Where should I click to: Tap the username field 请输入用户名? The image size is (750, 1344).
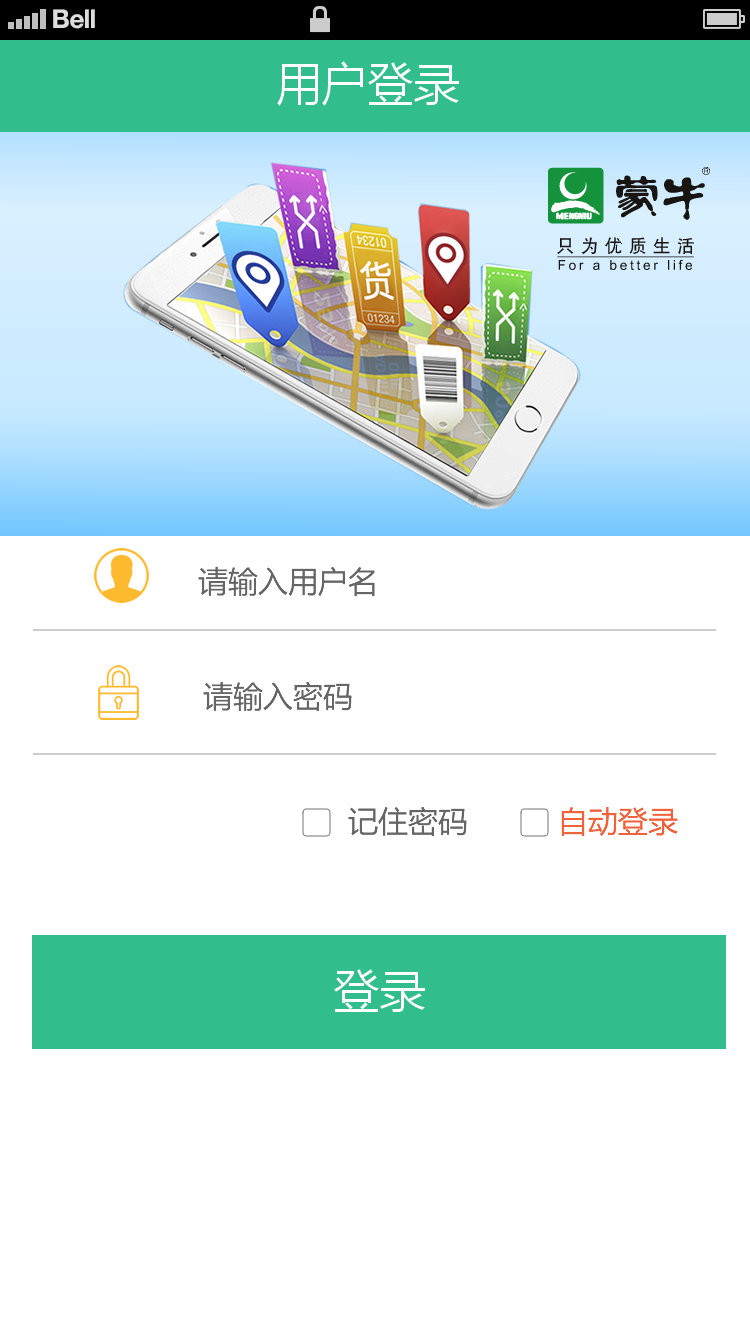(x=374, y=582)
